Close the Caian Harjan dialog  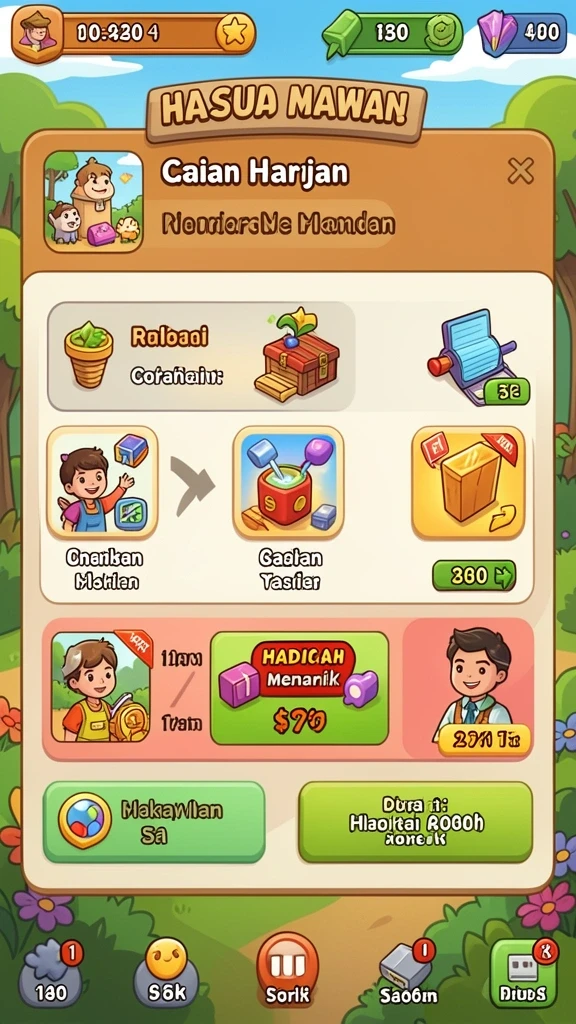point(520,171)
